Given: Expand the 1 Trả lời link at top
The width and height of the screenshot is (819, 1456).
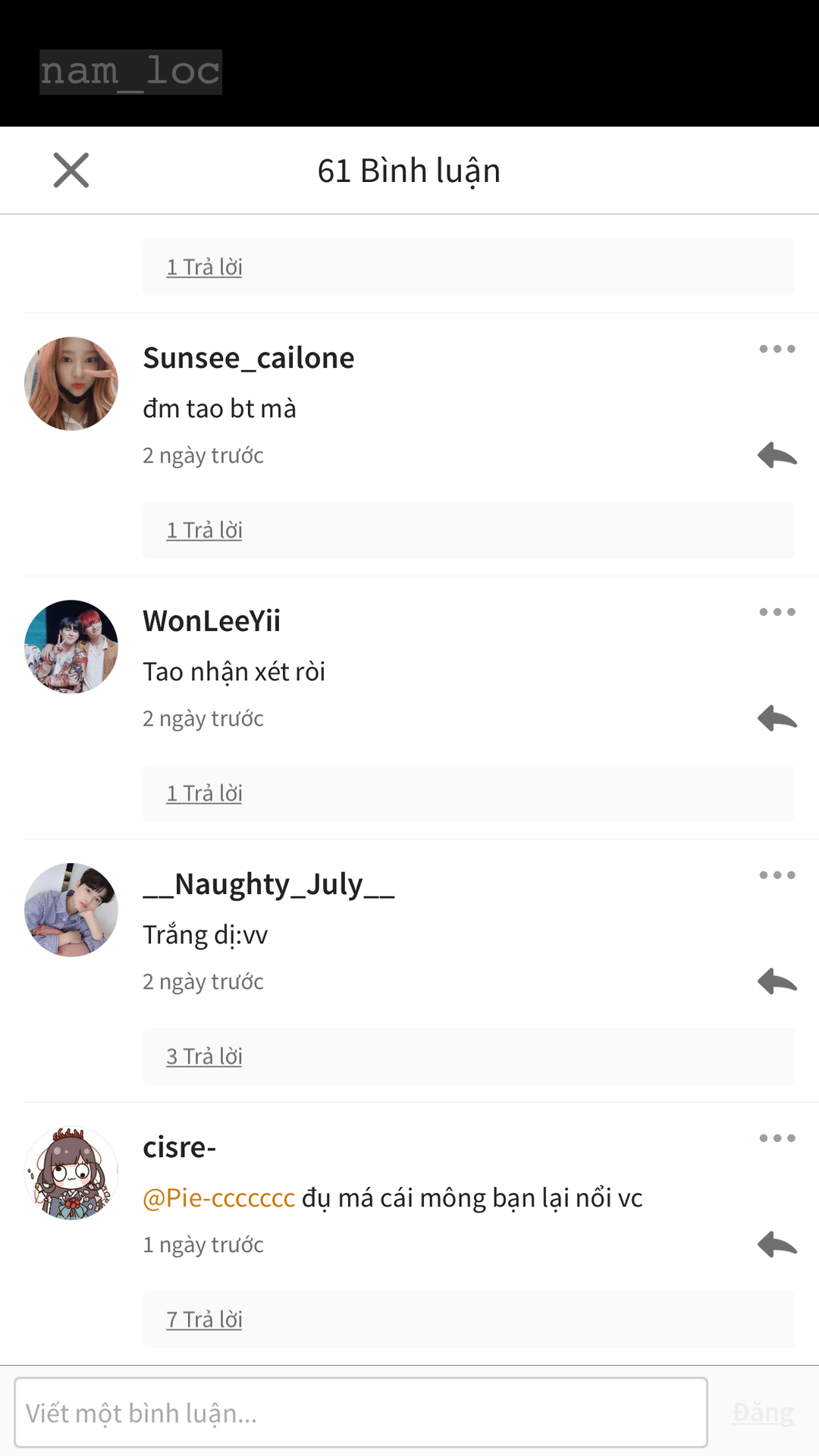Looking at the screenshot, I should click(x=205, y=267).
